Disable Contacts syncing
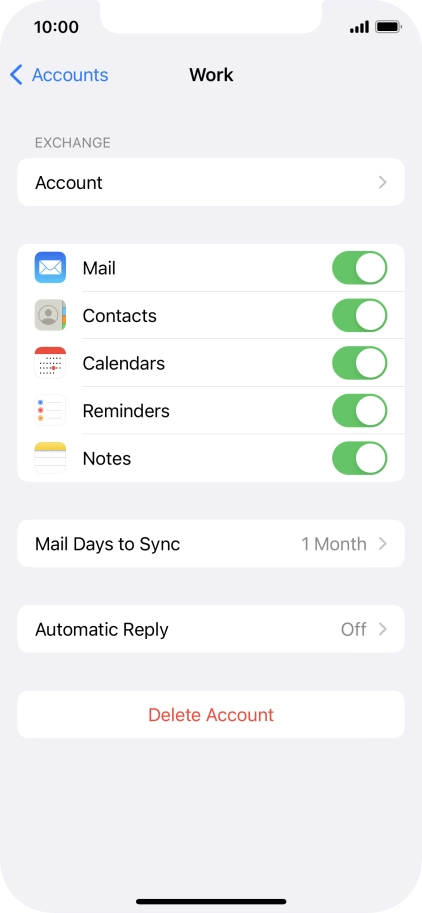The image size is (422, 913). click(359, 316)
